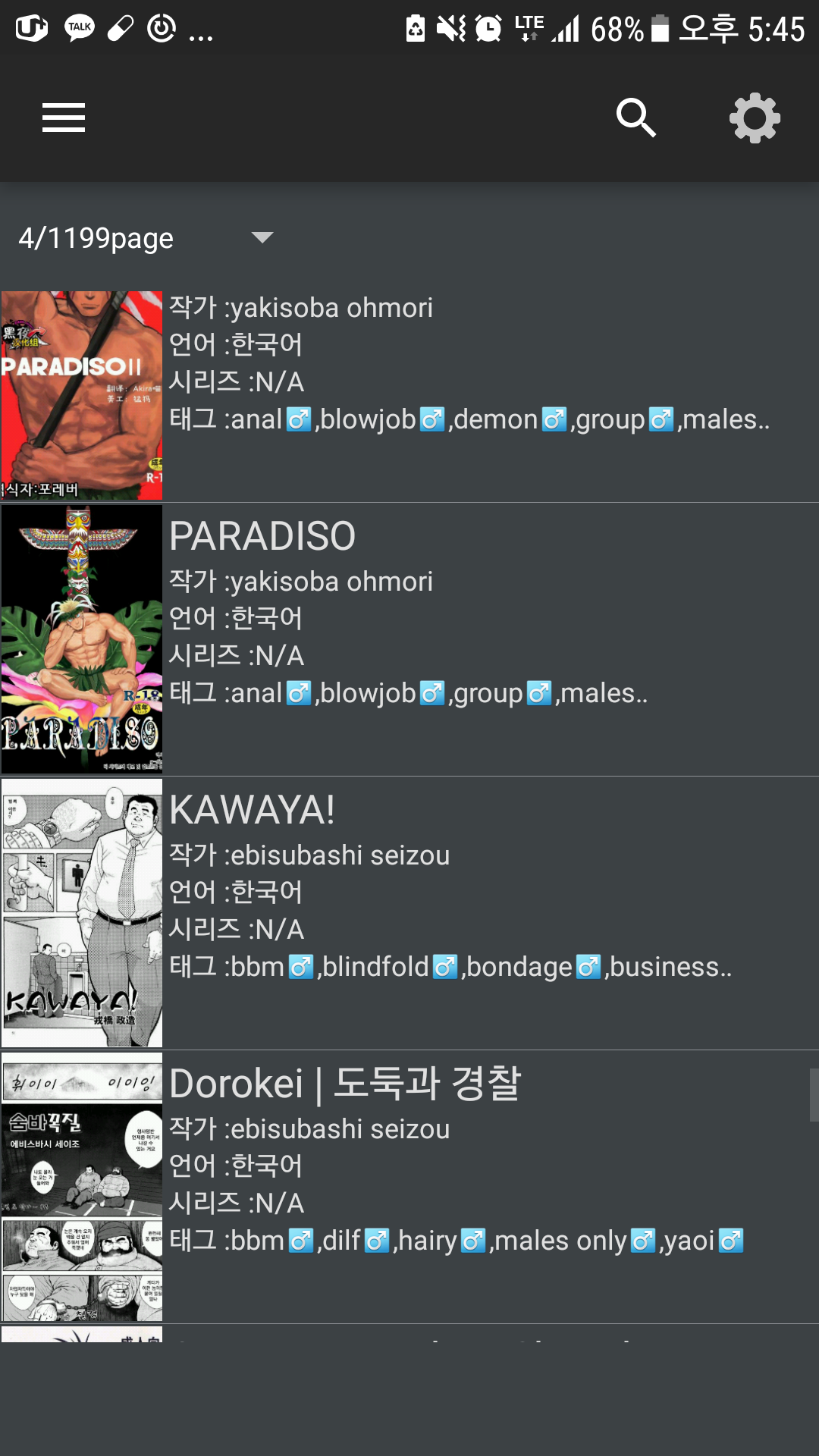Open the hamburger drawer menu
This screenshot has height=1456, width=819.
[64, 118]
